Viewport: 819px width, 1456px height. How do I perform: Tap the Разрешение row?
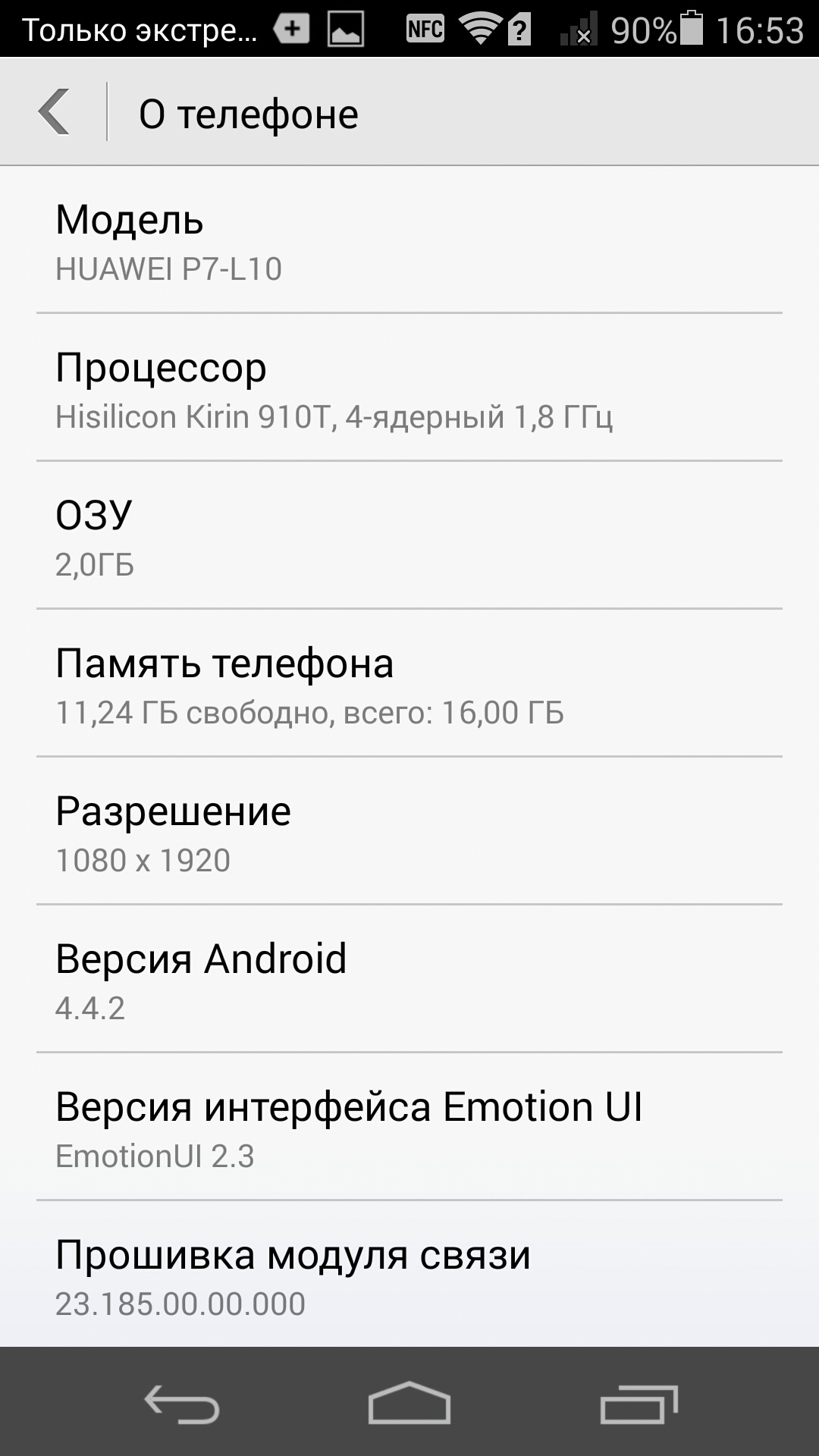pos(409,831)
